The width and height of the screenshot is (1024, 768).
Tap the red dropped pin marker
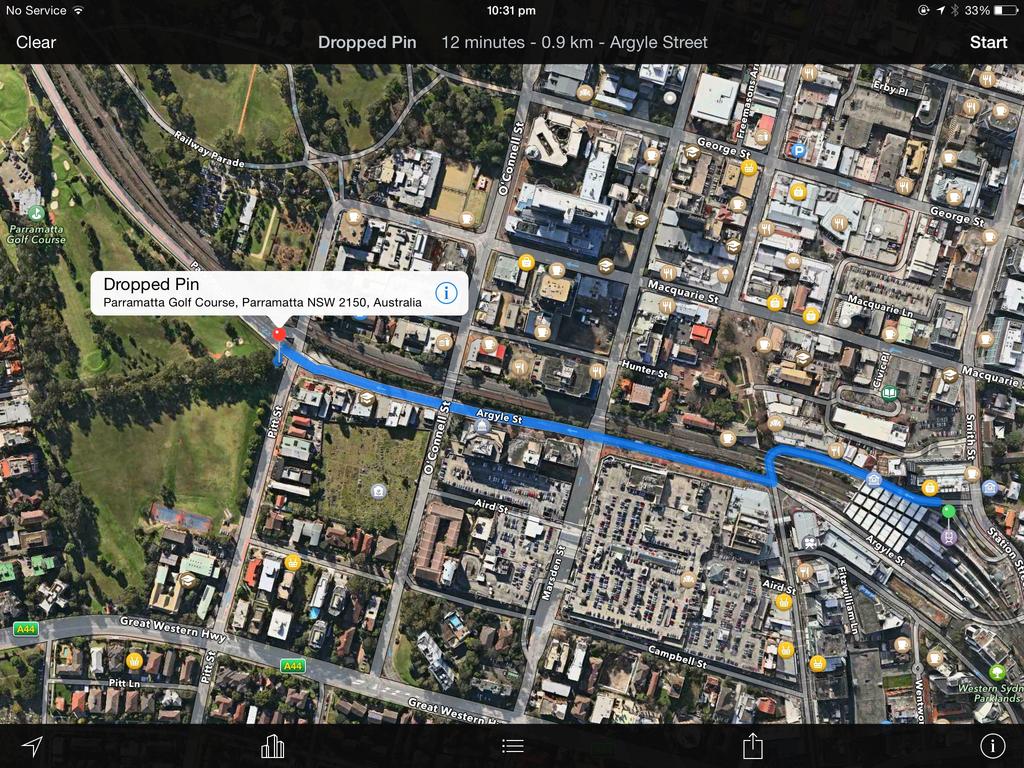(279, 334)
